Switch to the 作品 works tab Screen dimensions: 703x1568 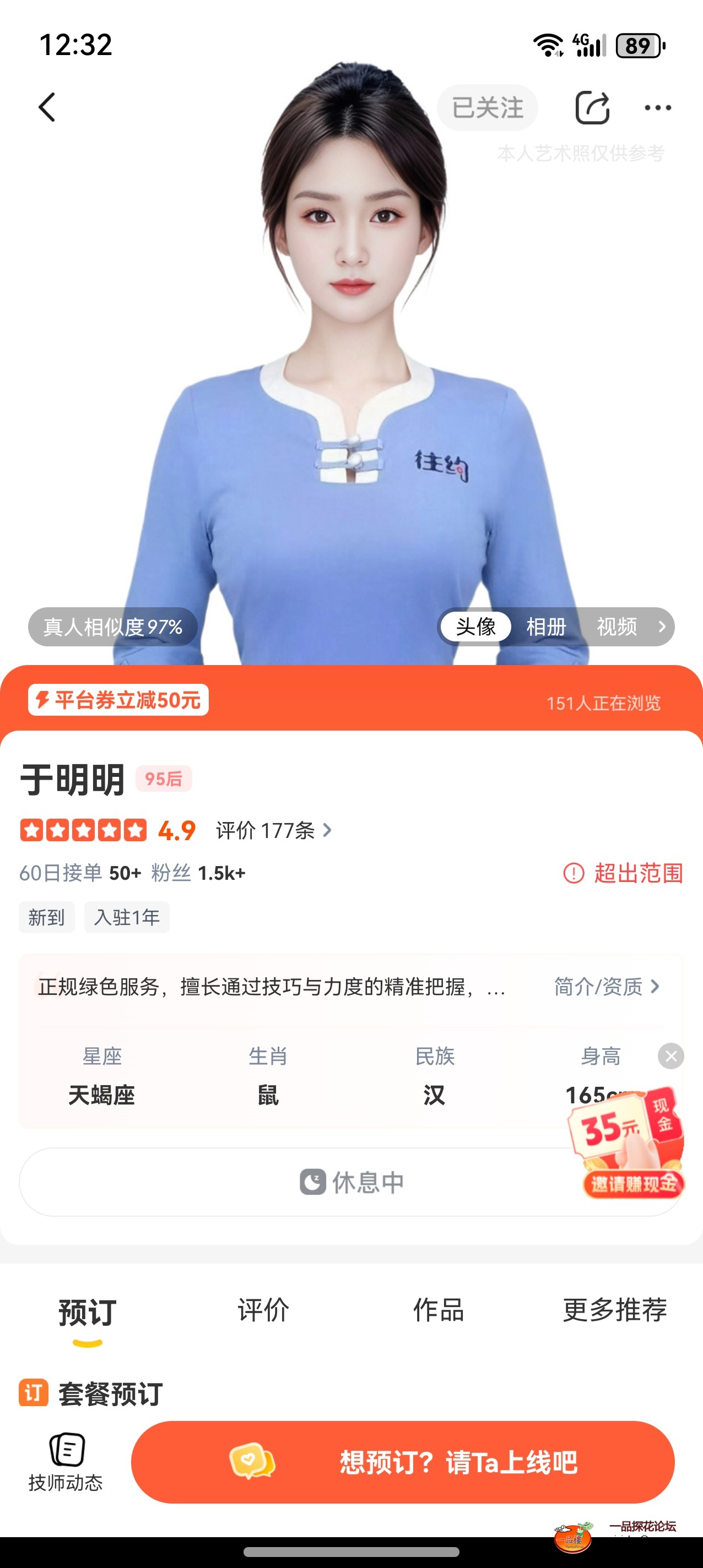[x=439, y=1310]
